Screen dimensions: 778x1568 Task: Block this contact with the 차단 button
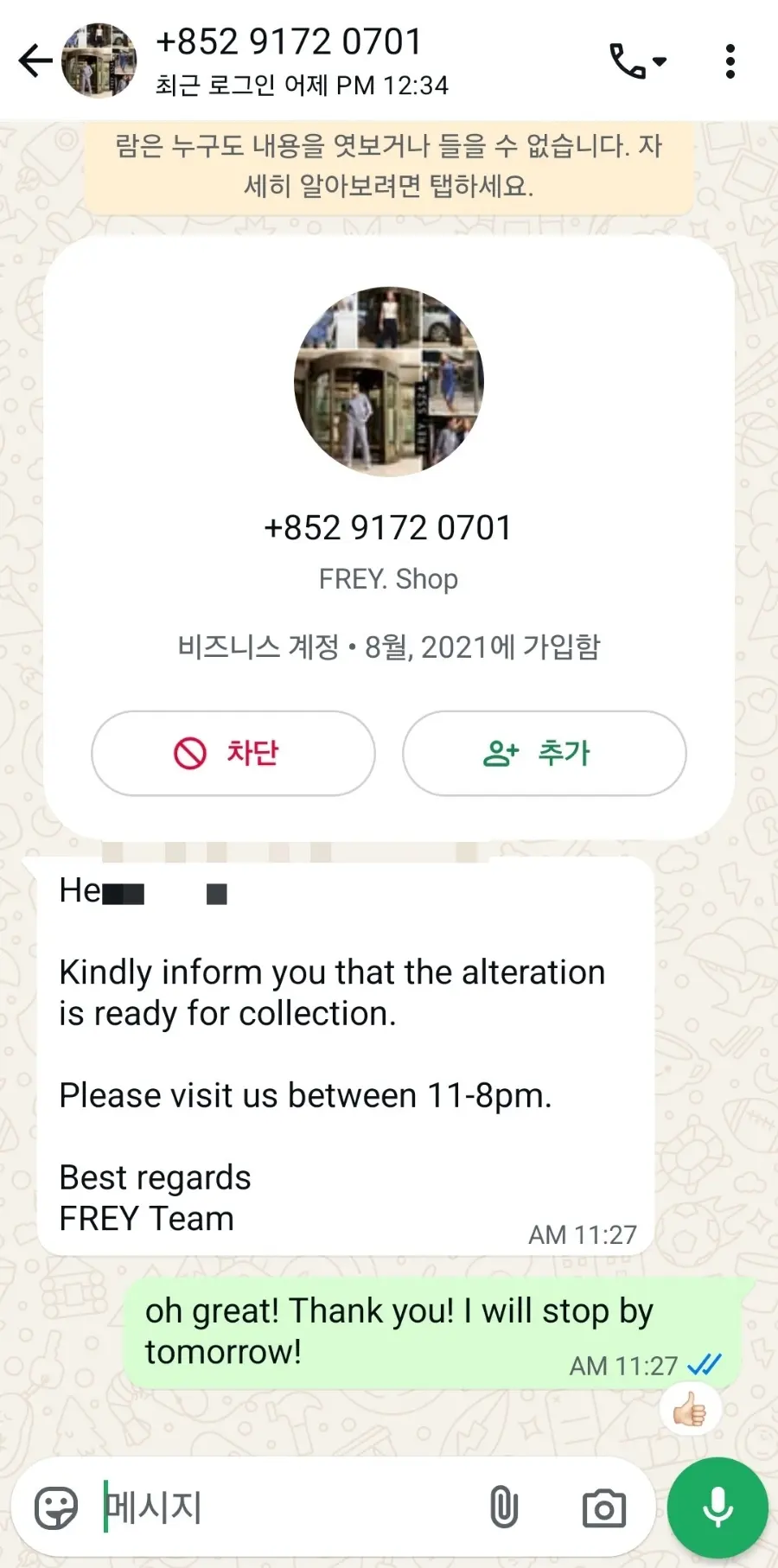233,753
